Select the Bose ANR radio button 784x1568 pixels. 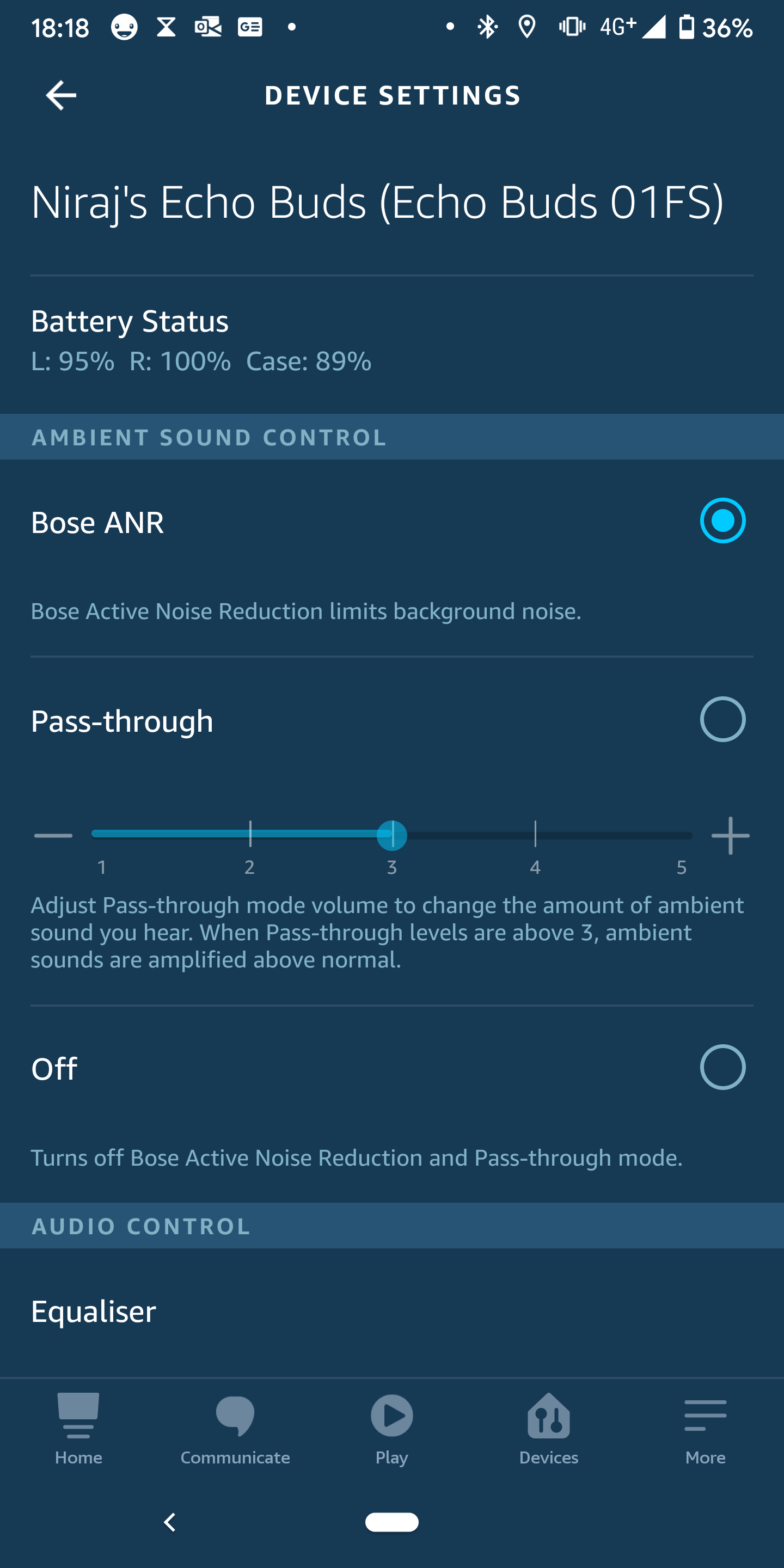[x=722, y=521]
